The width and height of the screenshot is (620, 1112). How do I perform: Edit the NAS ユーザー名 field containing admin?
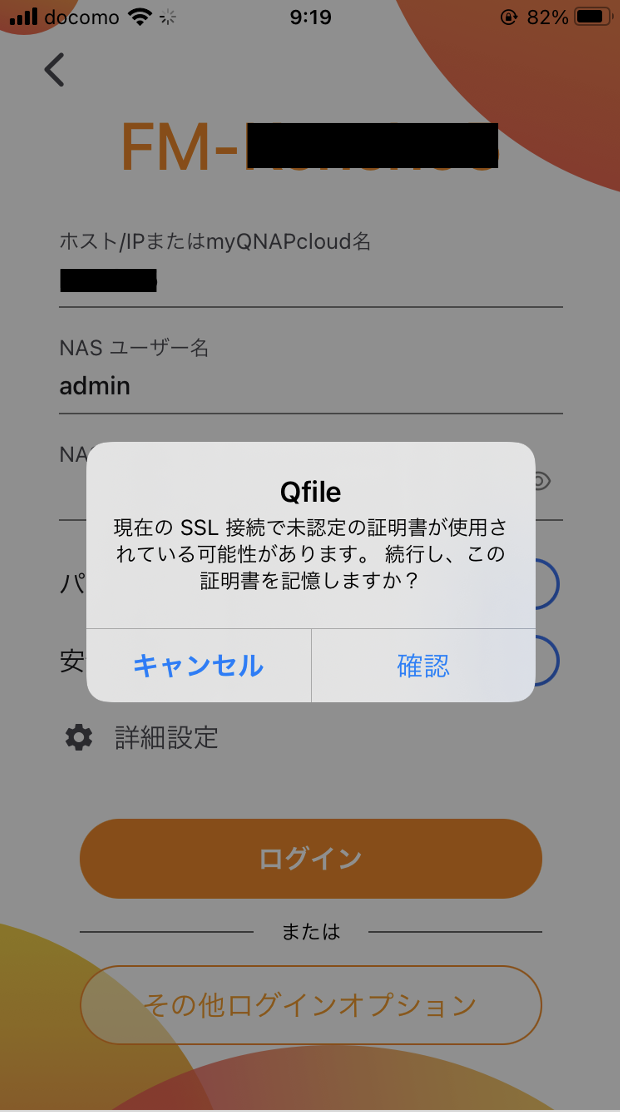pyautogui.click(x=310, y=386)
